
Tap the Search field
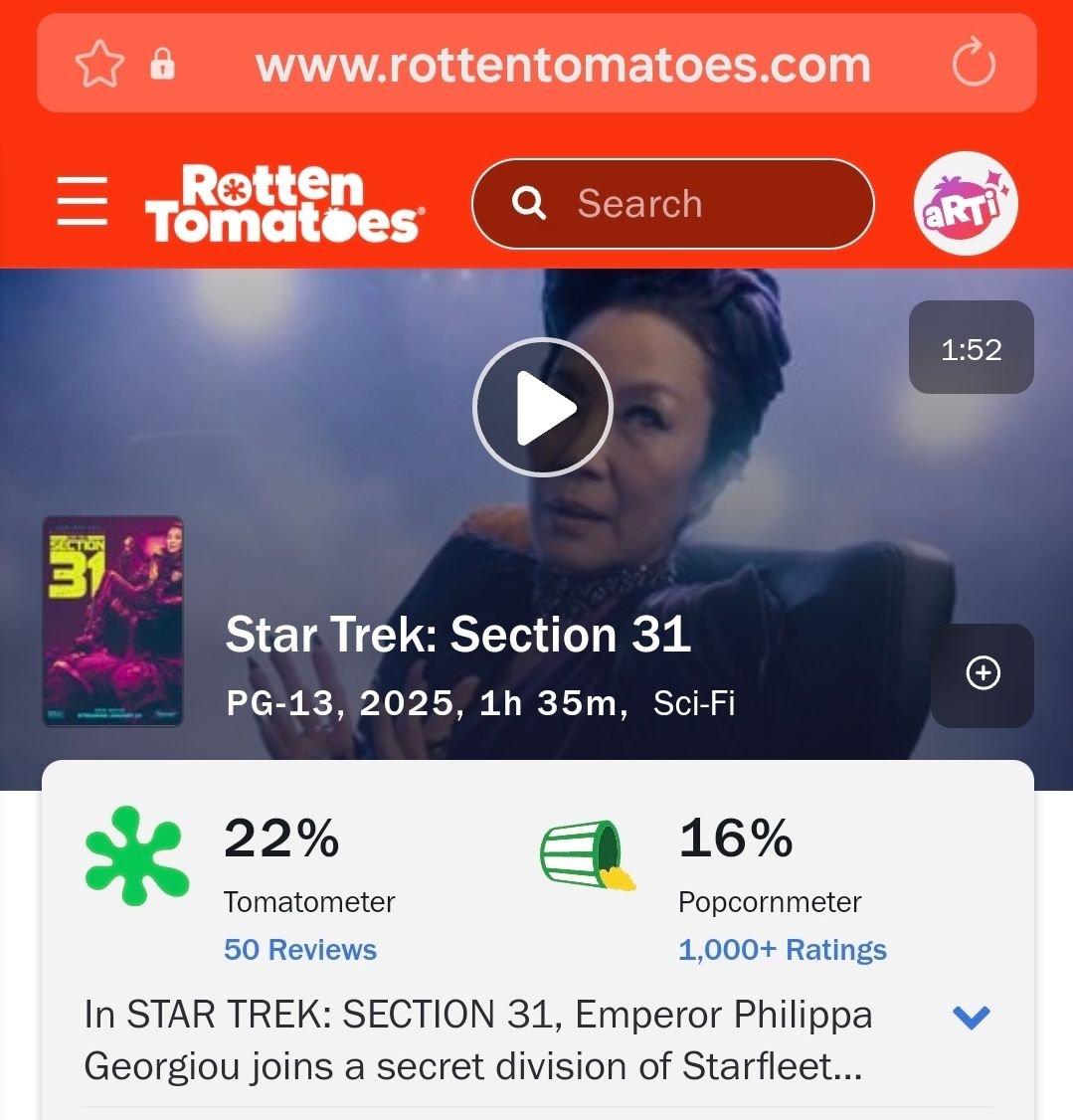coord(672,204)
